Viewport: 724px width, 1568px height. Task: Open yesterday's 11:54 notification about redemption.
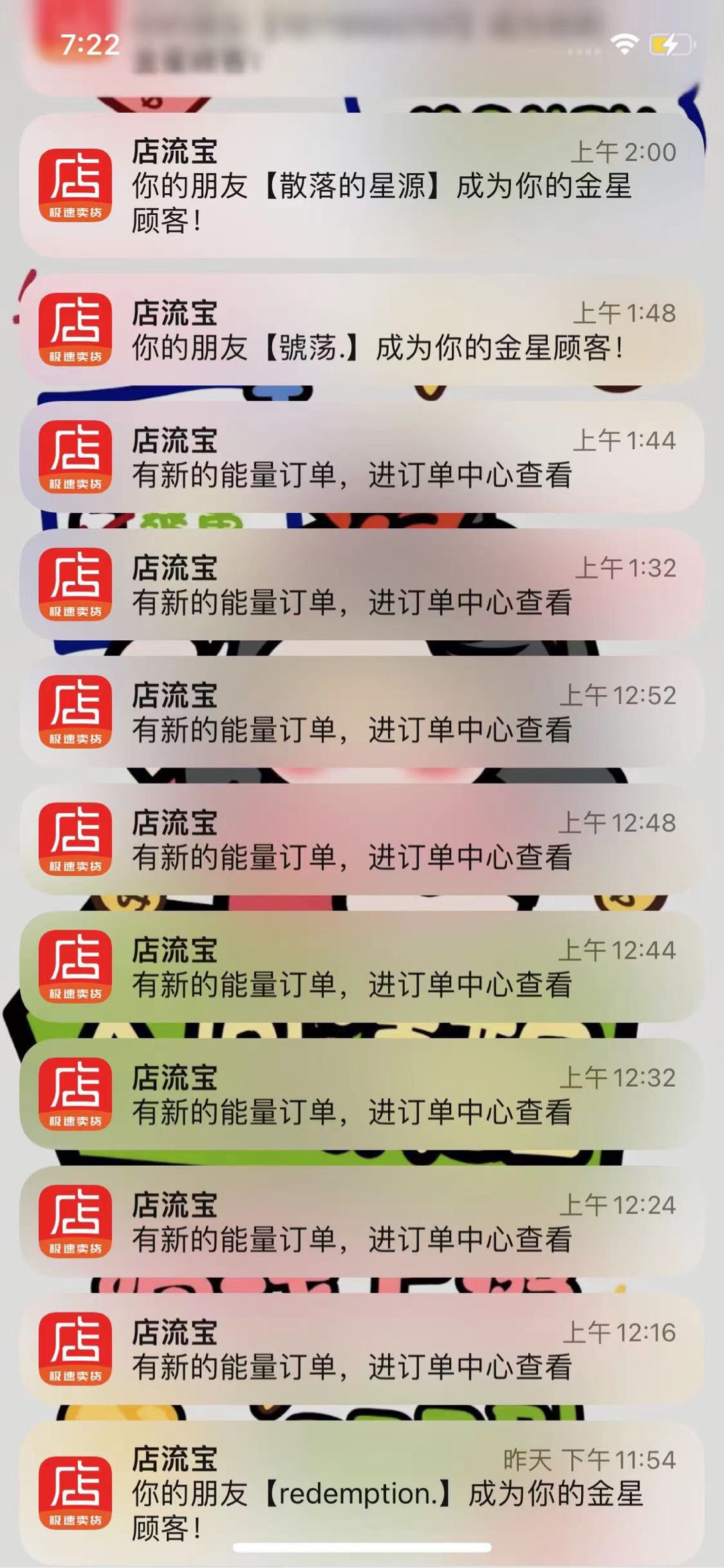pos(362,1492)
